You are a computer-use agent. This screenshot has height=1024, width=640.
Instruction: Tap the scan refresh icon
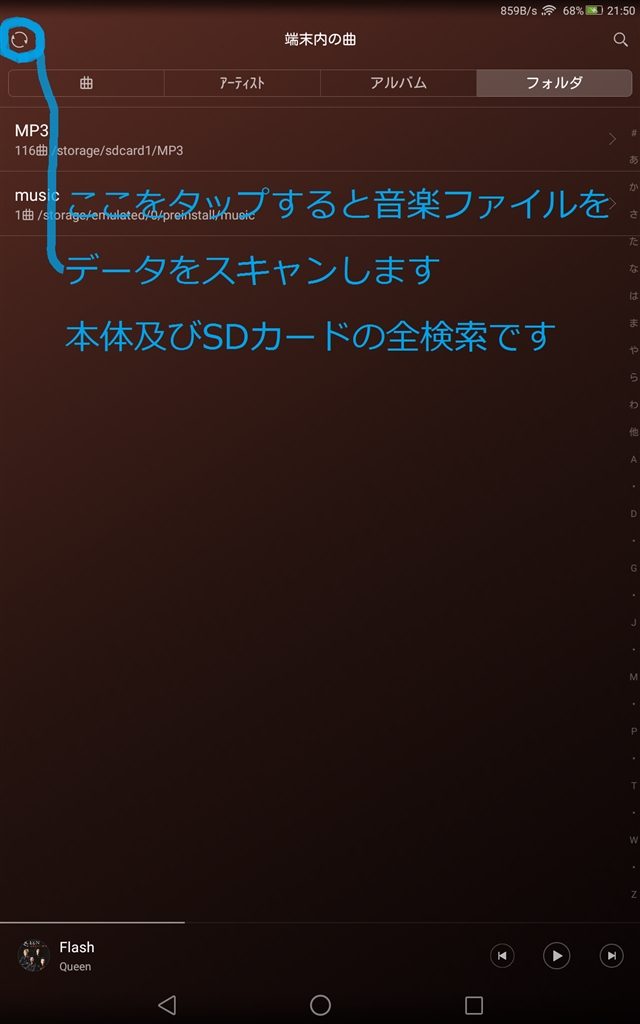20,40
